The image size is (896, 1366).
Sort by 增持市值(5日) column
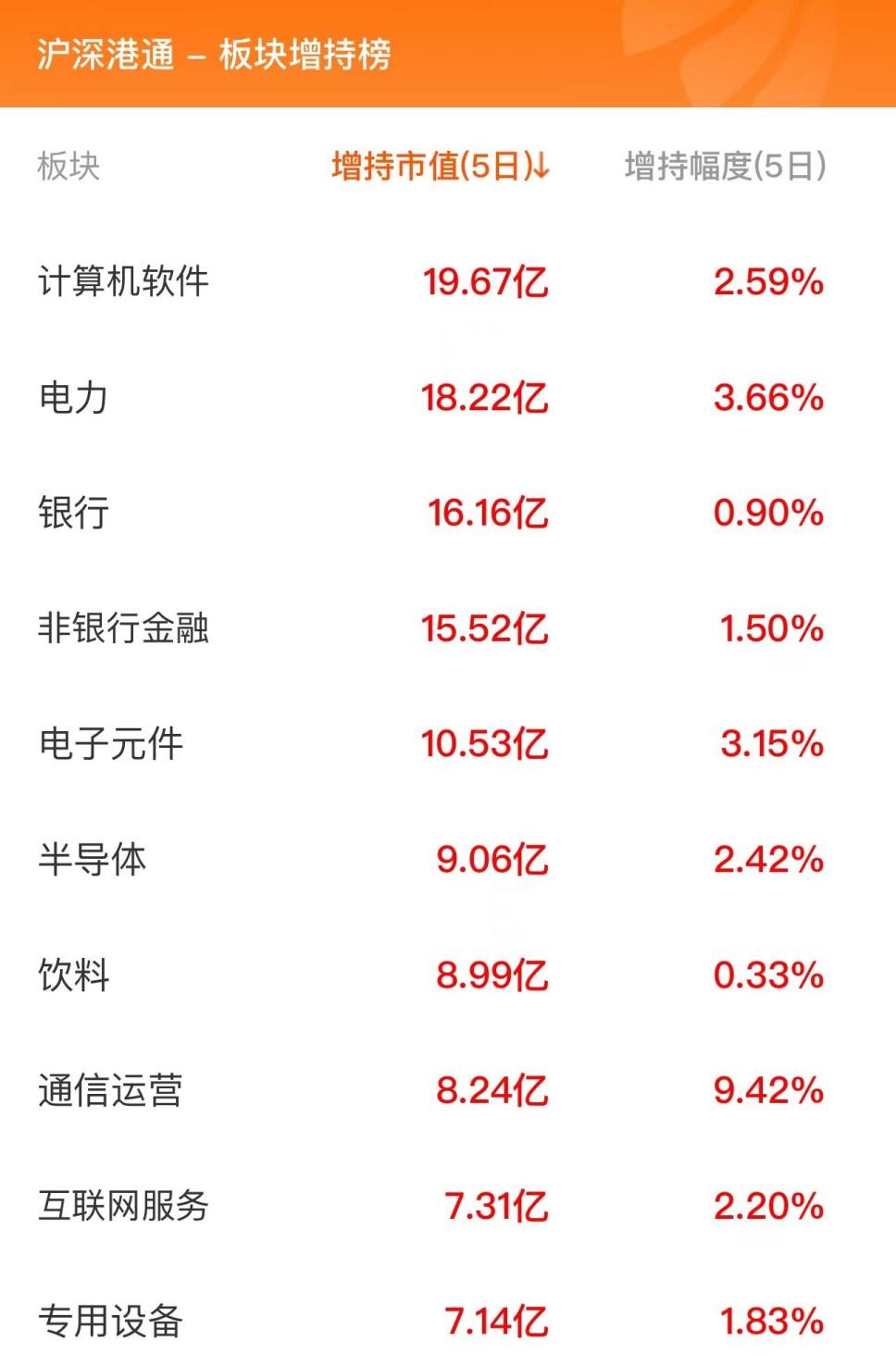click(441, 167)
